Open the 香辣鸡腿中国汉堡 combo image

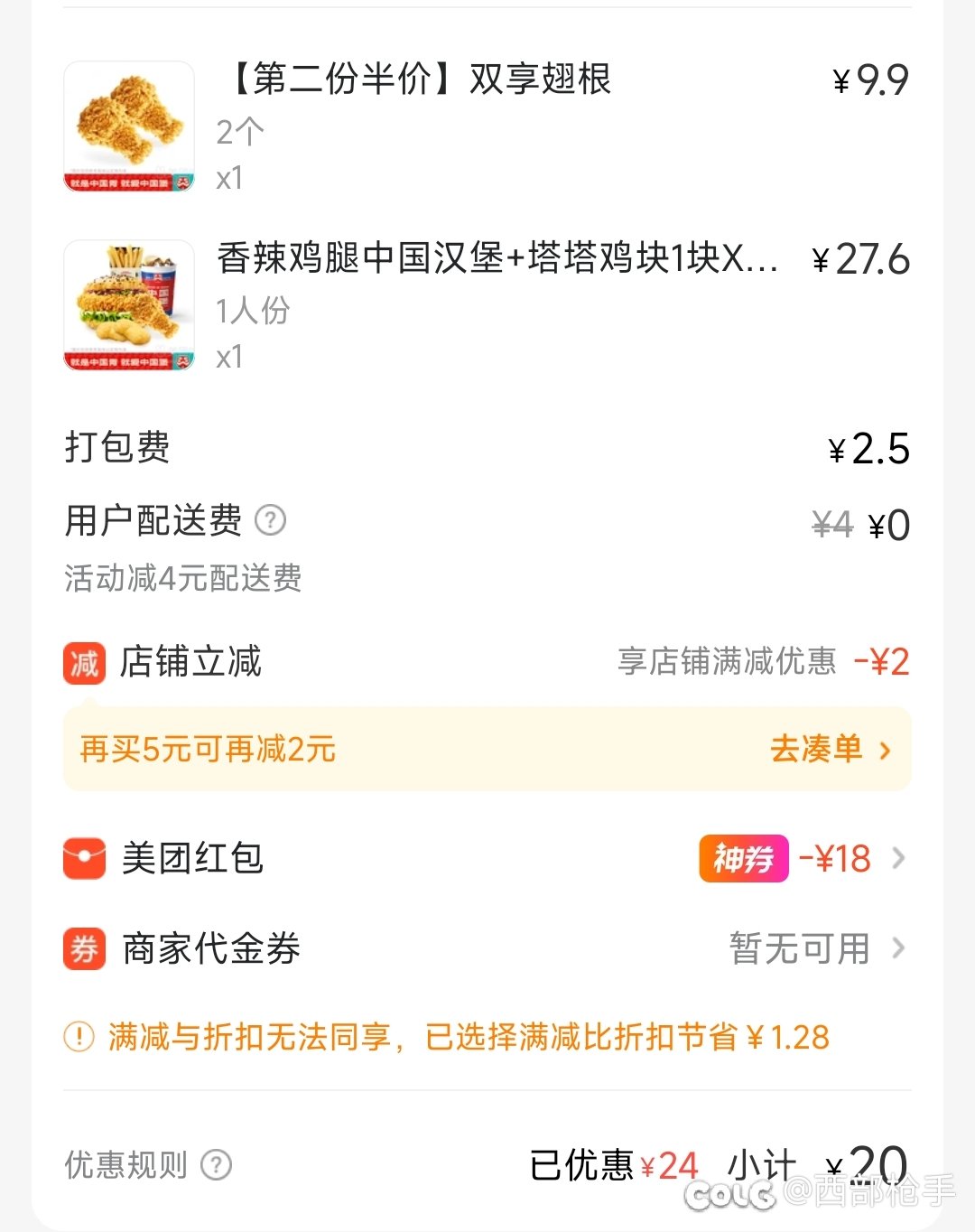(x=129, y=305)
